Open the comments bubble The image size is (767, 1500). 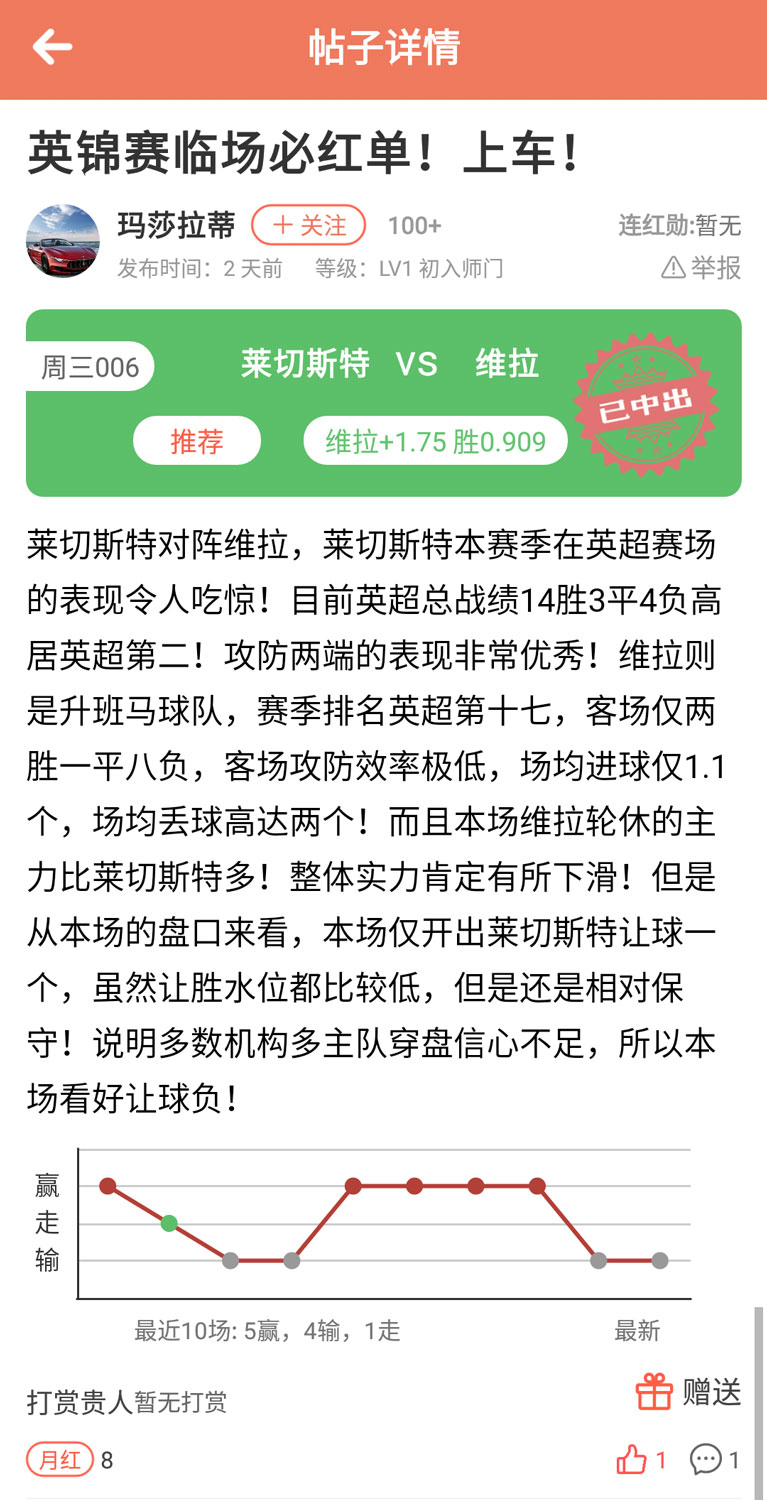tap(705, 1460)
